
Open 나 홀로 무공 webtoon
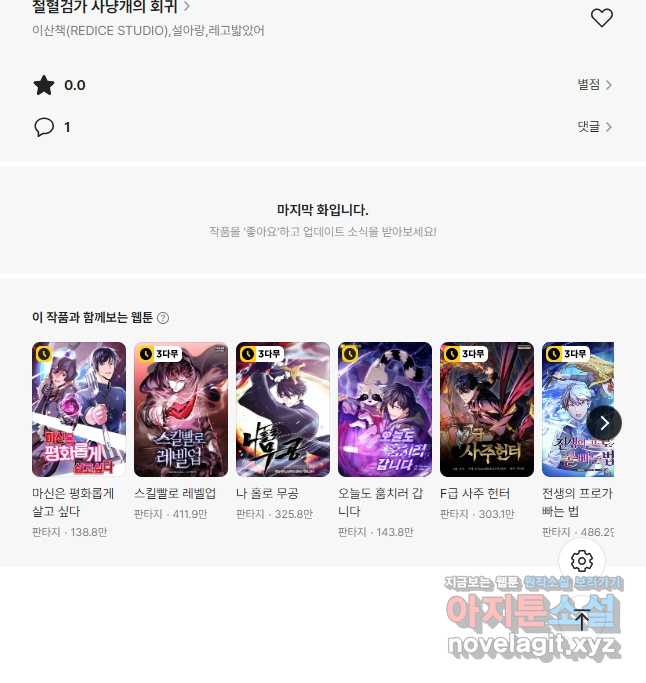(283, 409)
